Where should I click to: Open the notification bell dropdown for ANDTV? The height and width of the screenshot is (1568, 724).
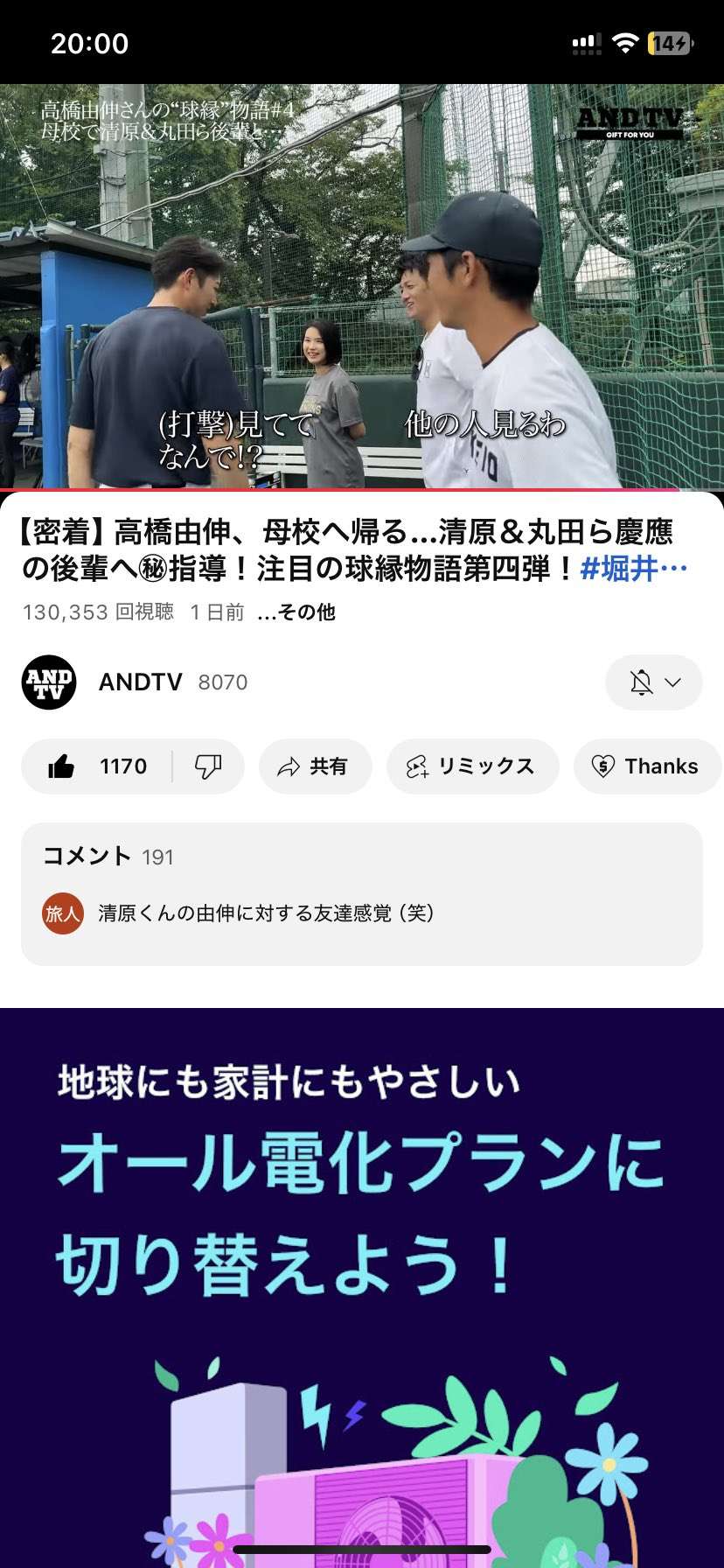point(653,682)
